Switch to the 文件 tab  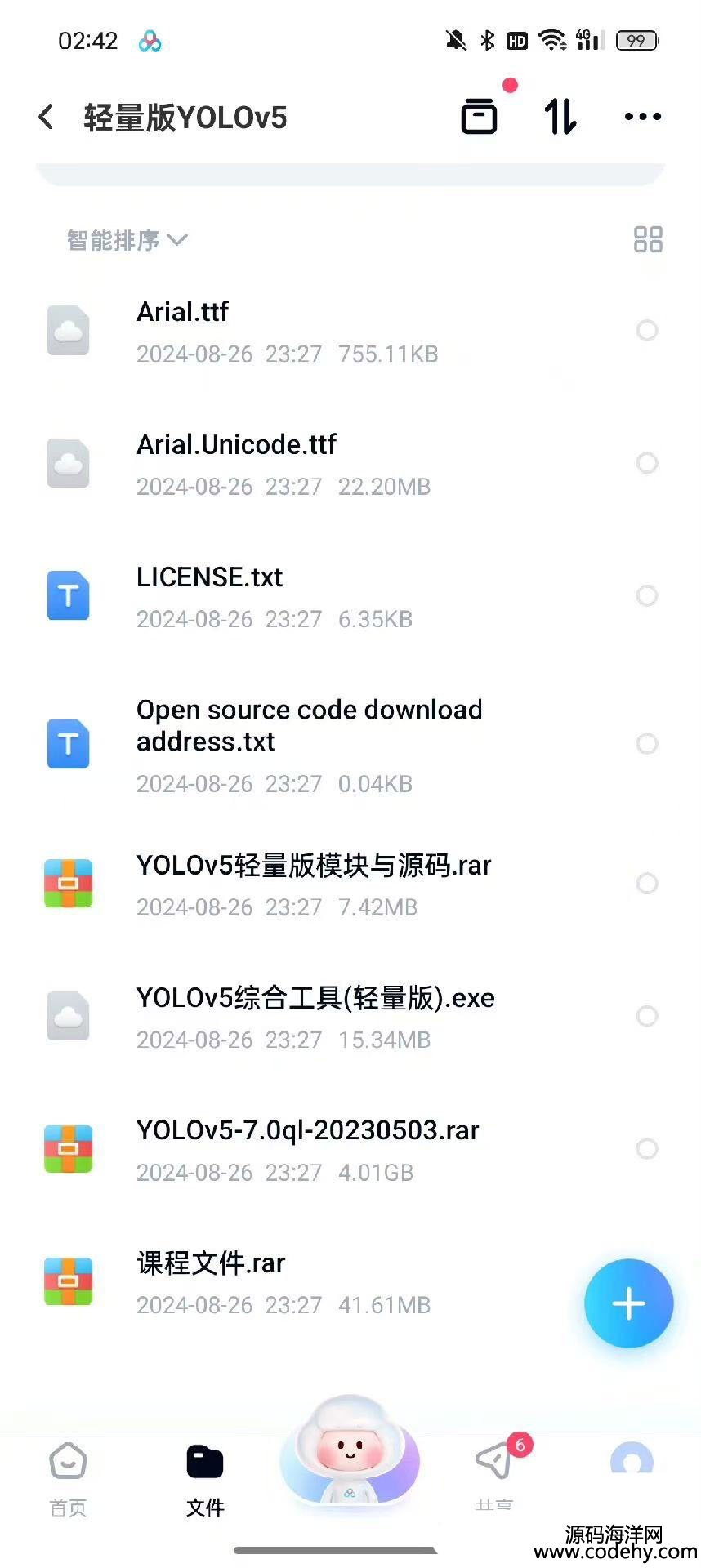pos(205,1478)
